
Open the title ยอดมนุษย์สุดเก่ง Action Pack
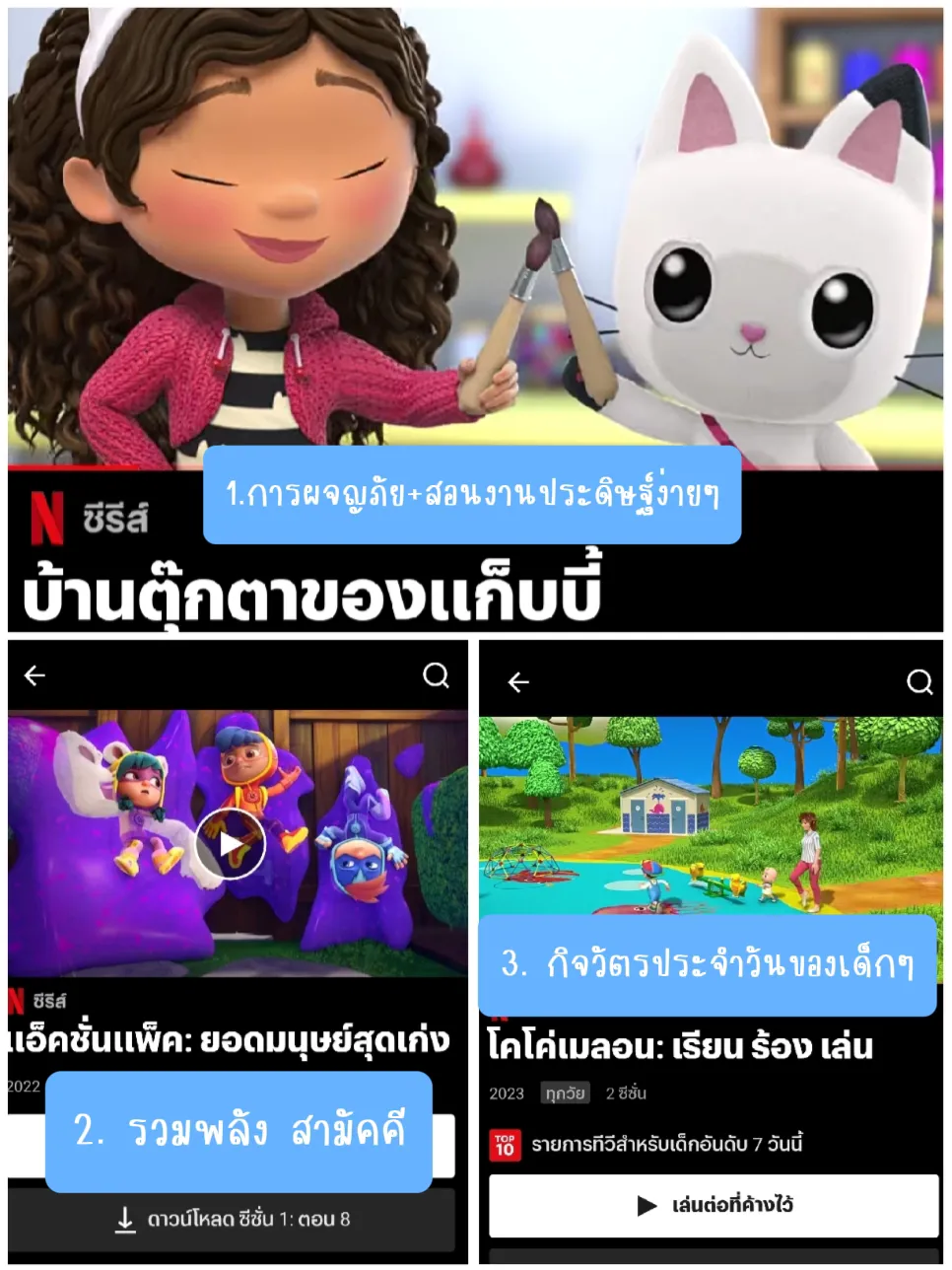click(x=235, y=1042)
